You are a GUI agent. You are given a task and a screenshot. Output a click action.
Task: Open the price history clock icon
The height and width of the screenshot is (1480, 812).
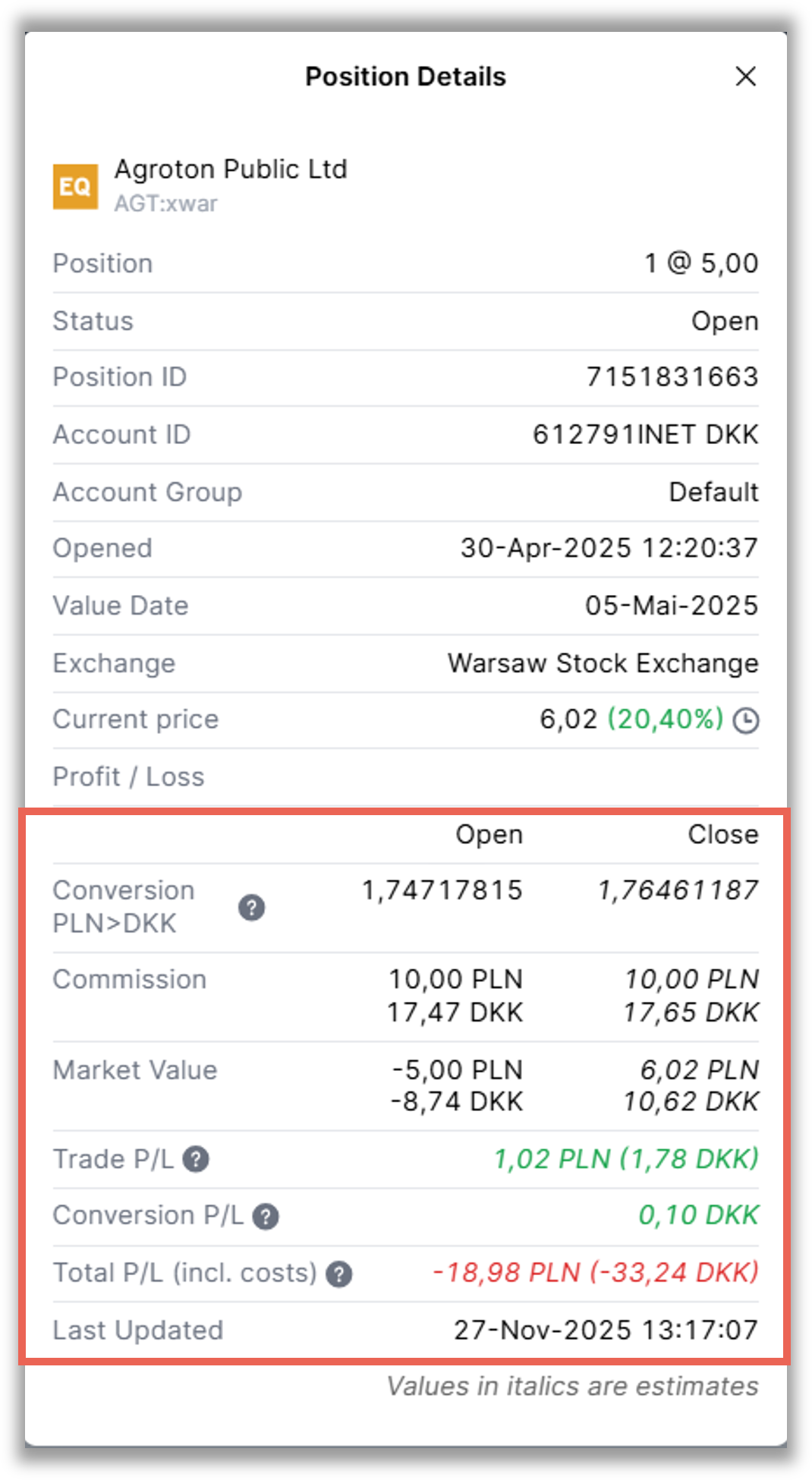pyautogui.click(x=747, y=718)
